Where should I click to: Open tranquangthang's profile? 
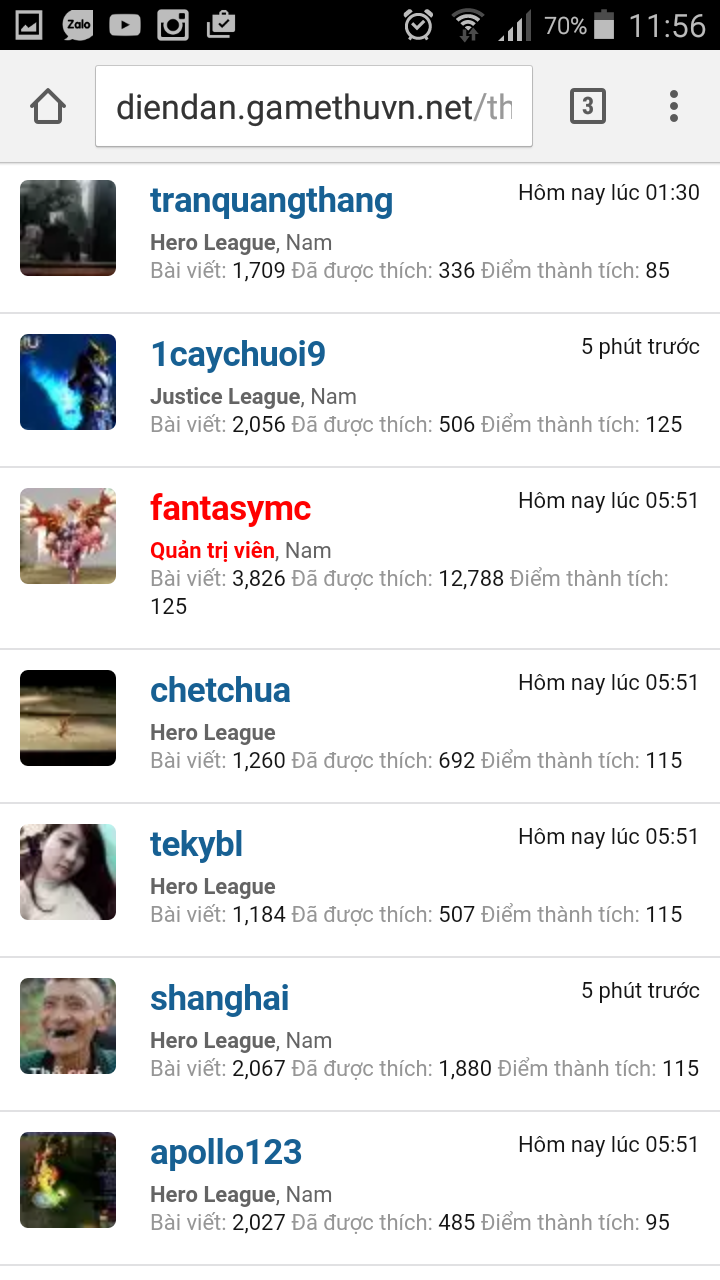[x=271, y=201]
